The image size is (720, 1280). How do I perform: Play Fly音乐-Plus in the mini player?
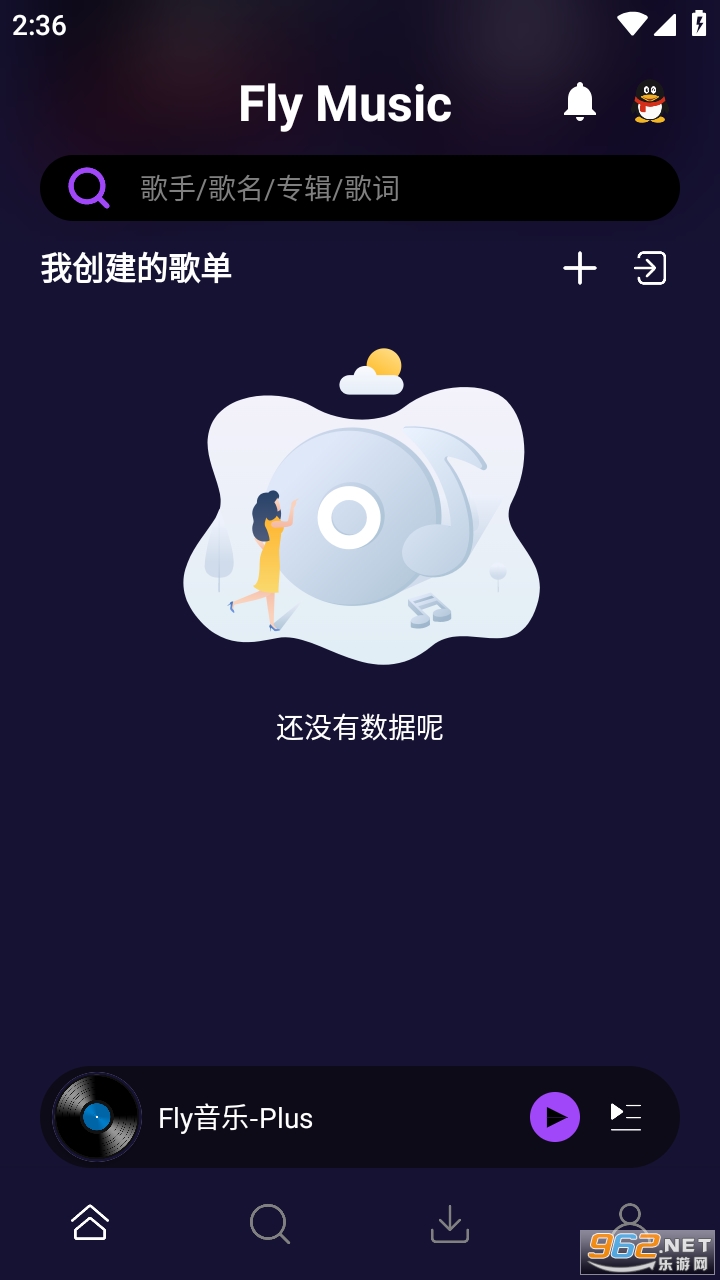[555, 1117]
